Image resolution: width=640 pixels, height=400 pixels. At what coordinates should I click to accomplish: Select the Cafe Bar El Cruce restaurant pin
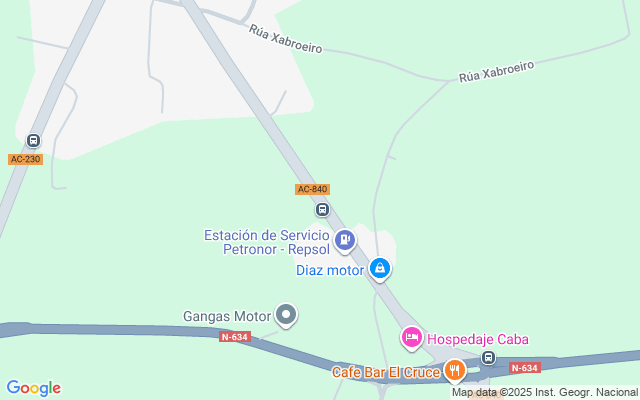(x=454, y=371)
